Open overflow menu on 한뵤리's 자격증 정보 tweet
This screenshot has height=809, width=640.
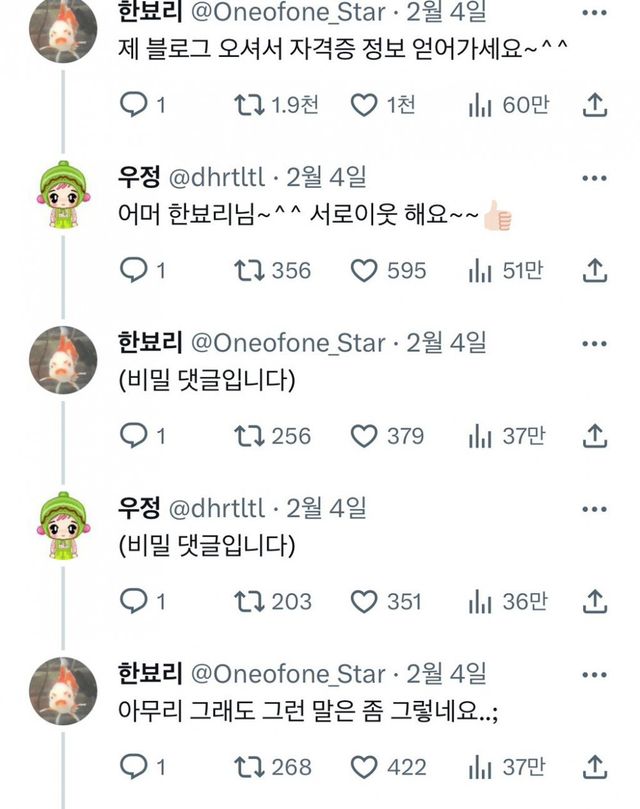point(594,13)
